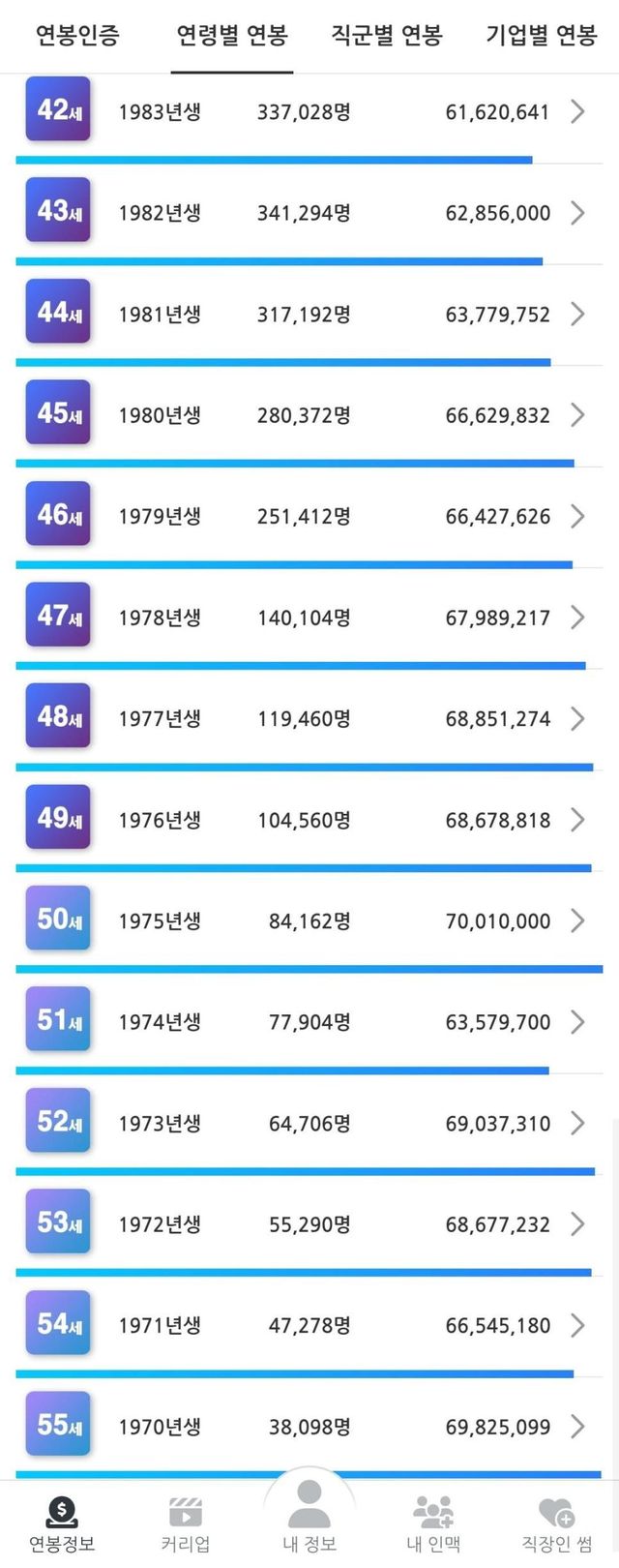Open the 42세 1983년생 salary row
Viewport: 619px width, 1568px height.
[x=309, y=112]
